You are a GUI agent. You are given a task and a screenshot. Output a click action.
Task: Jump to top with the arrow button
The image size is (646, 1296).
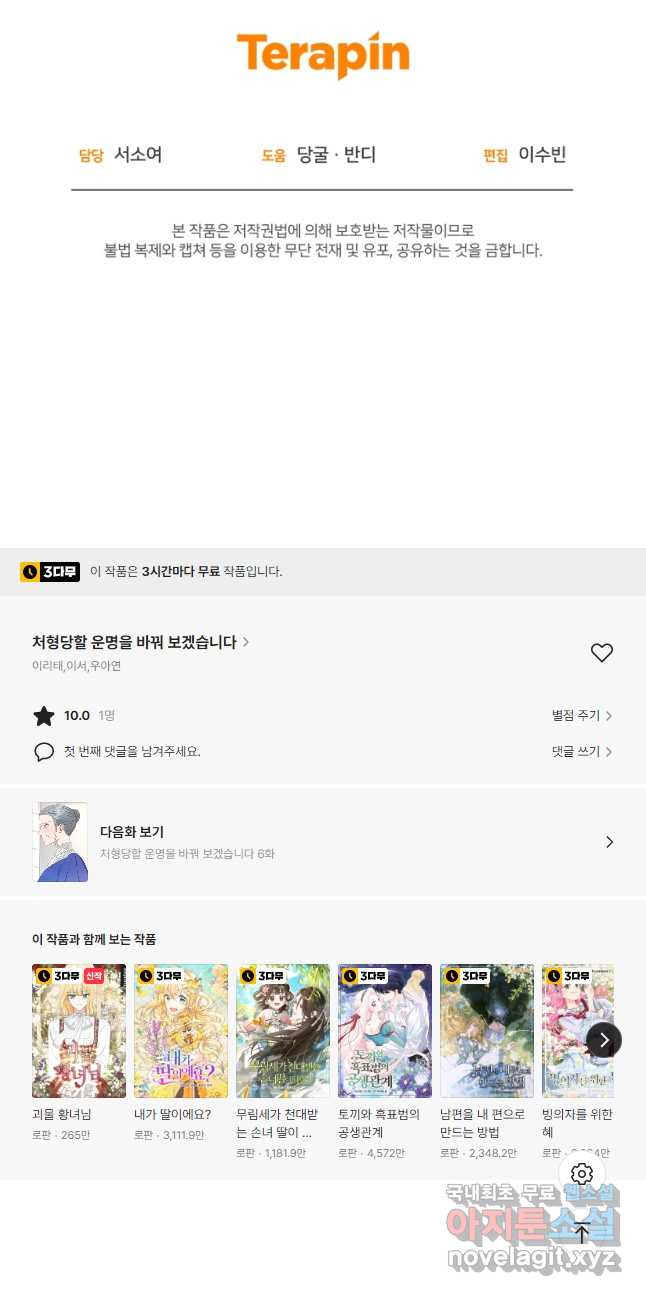tap(582, 1233)
